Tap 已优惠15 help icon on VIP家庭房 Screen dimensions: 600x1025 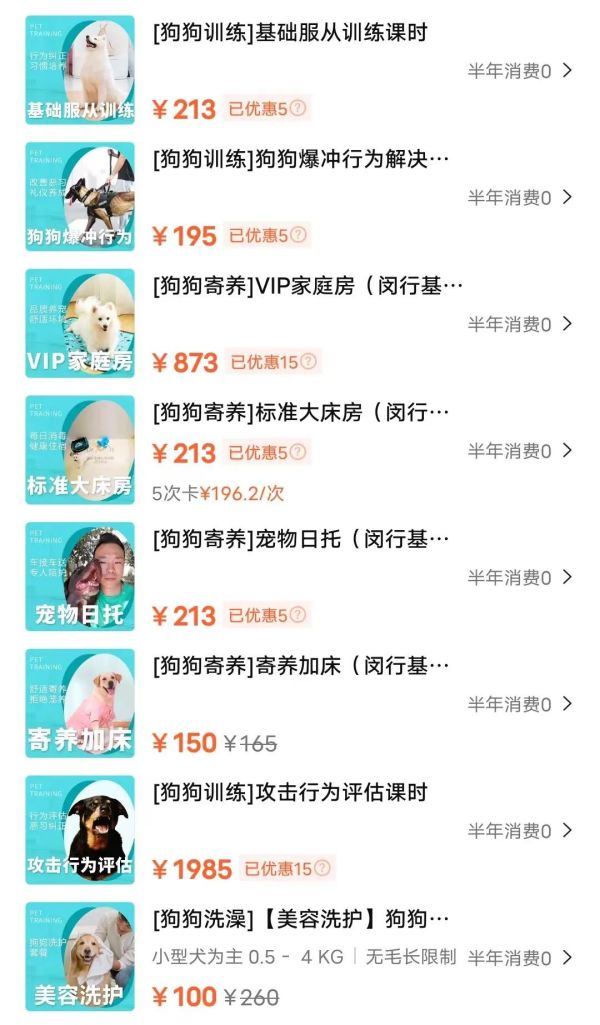pos(309,362)
